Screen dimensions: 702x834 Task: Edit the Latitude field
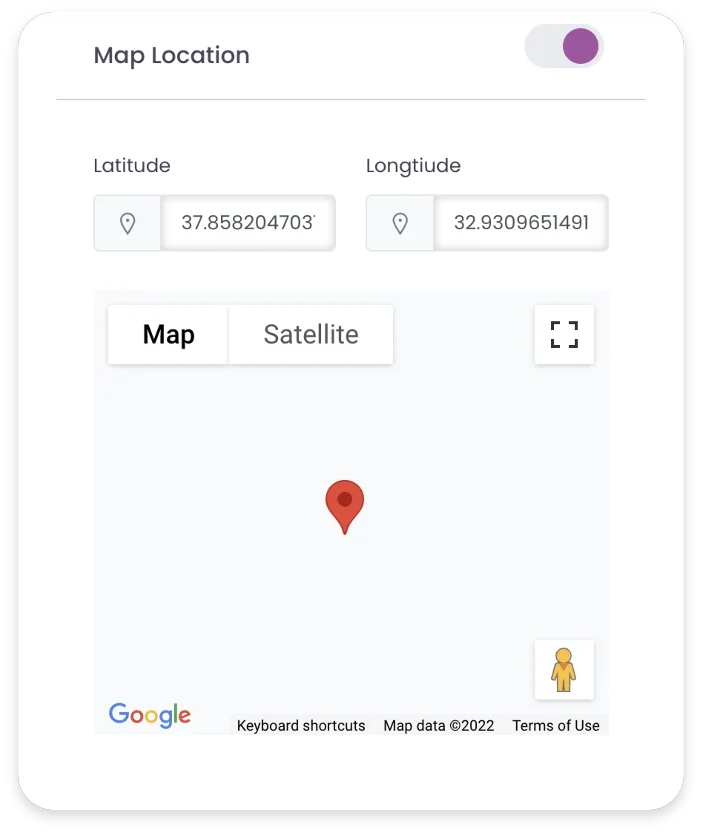[x=247, y=223]
